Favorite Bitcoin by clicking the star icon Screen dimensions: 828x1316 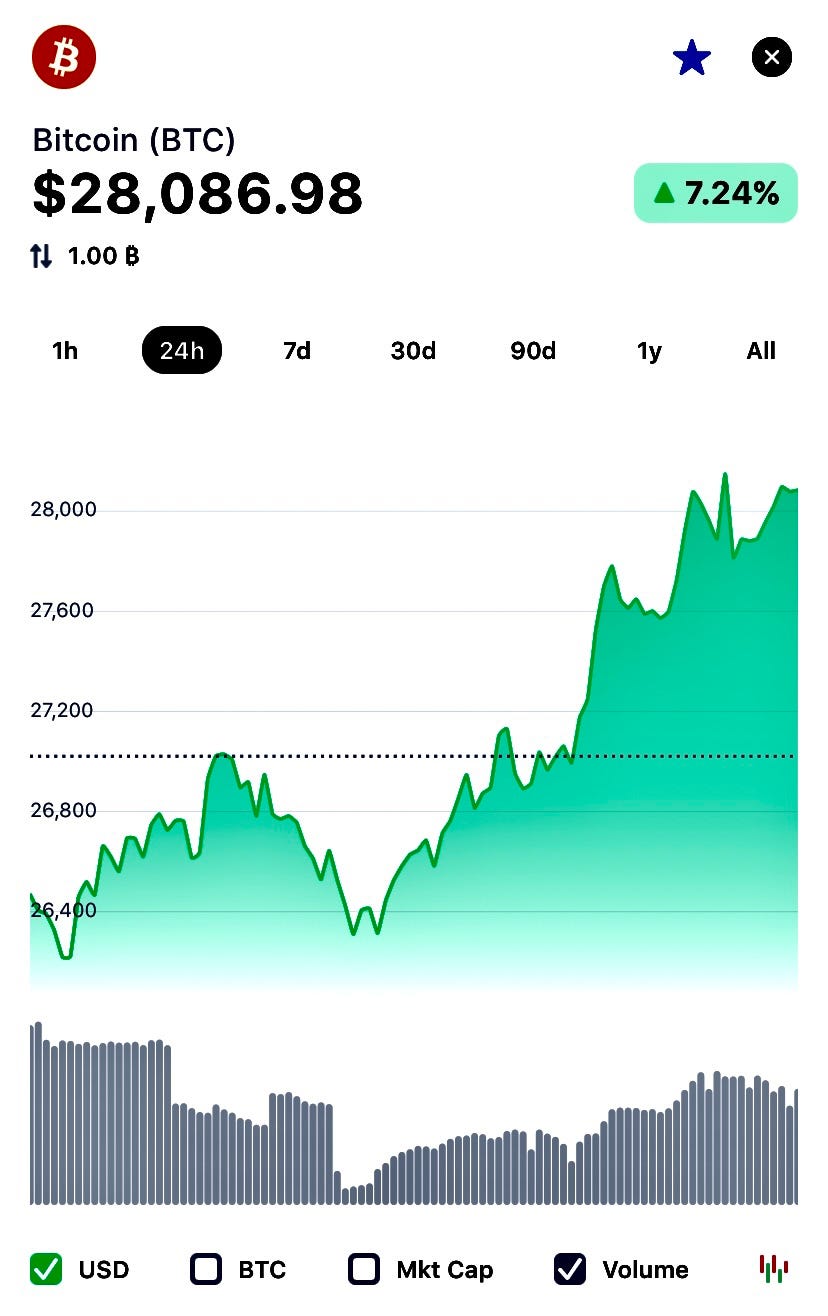click(x=692, y=57)
